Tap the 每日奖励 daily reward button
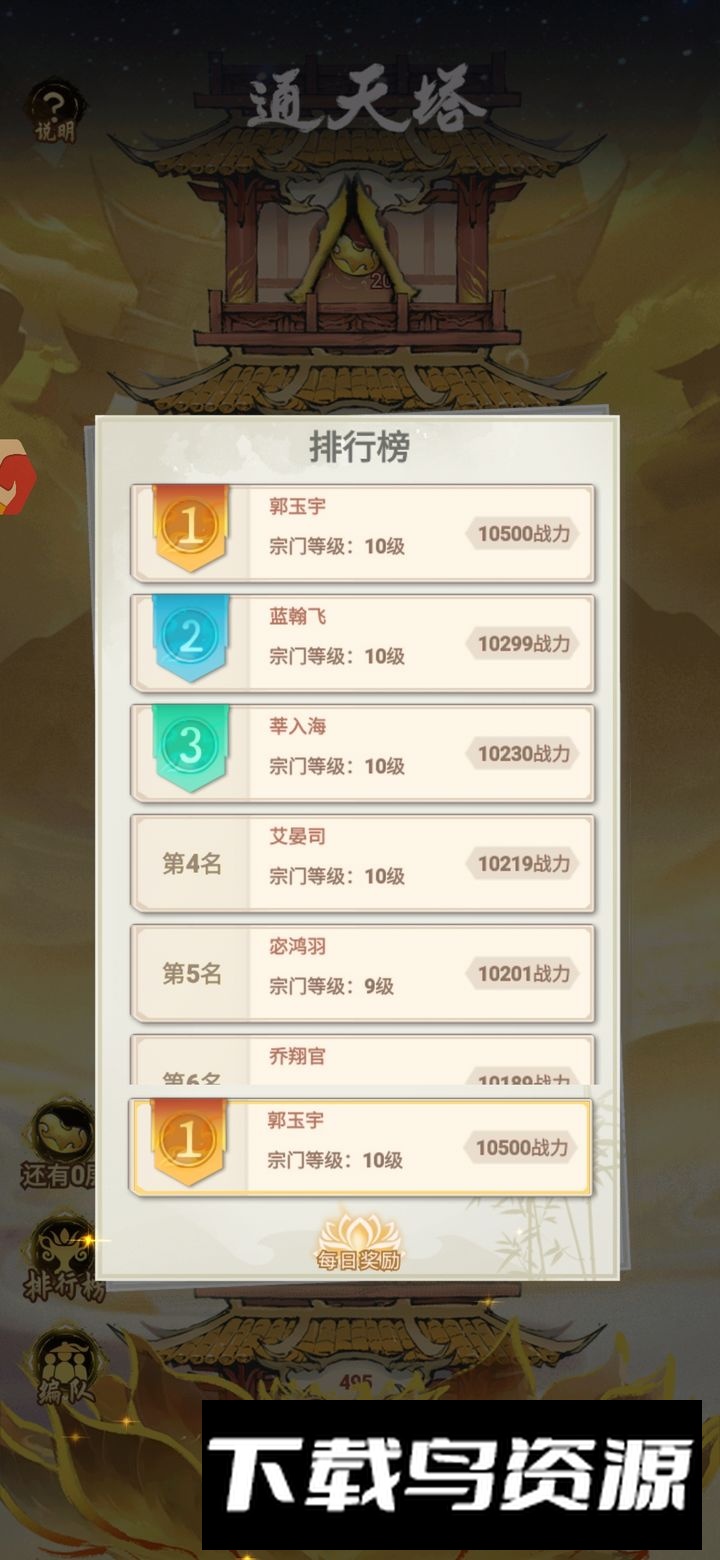The height and width of the screenshot is (1560, 720). click(359, 1243)
